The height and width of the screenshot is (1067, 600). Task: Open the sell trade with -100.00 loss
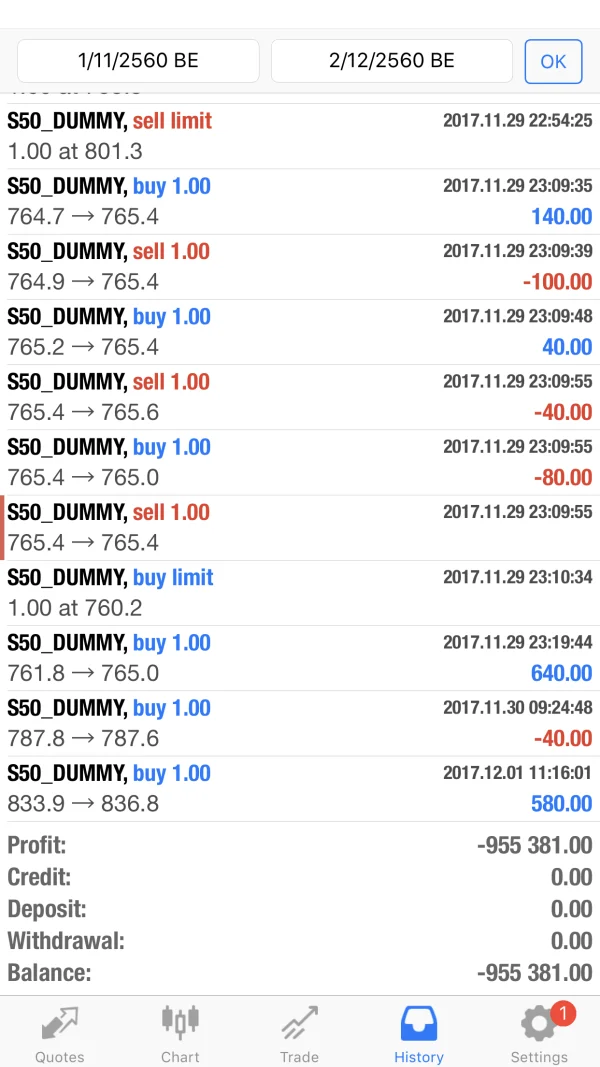[300, 266]
